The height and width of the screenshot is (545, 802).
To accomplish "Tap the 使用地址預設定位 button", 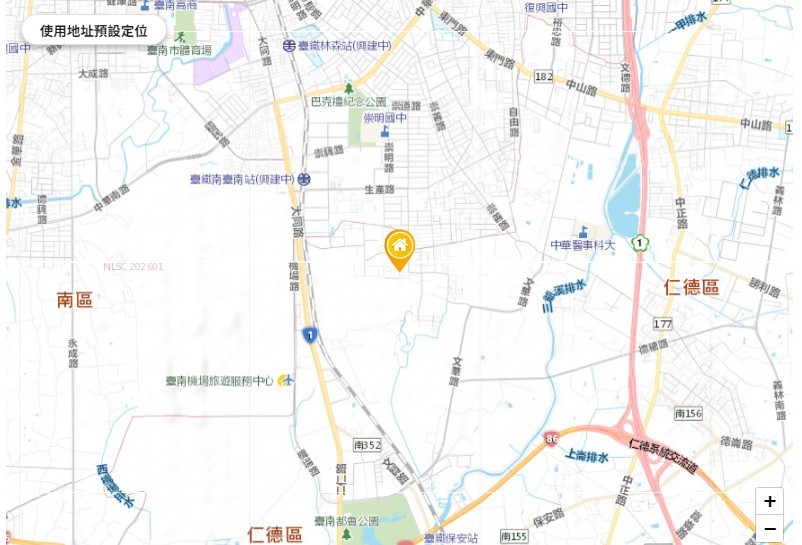I will (94, 31).
